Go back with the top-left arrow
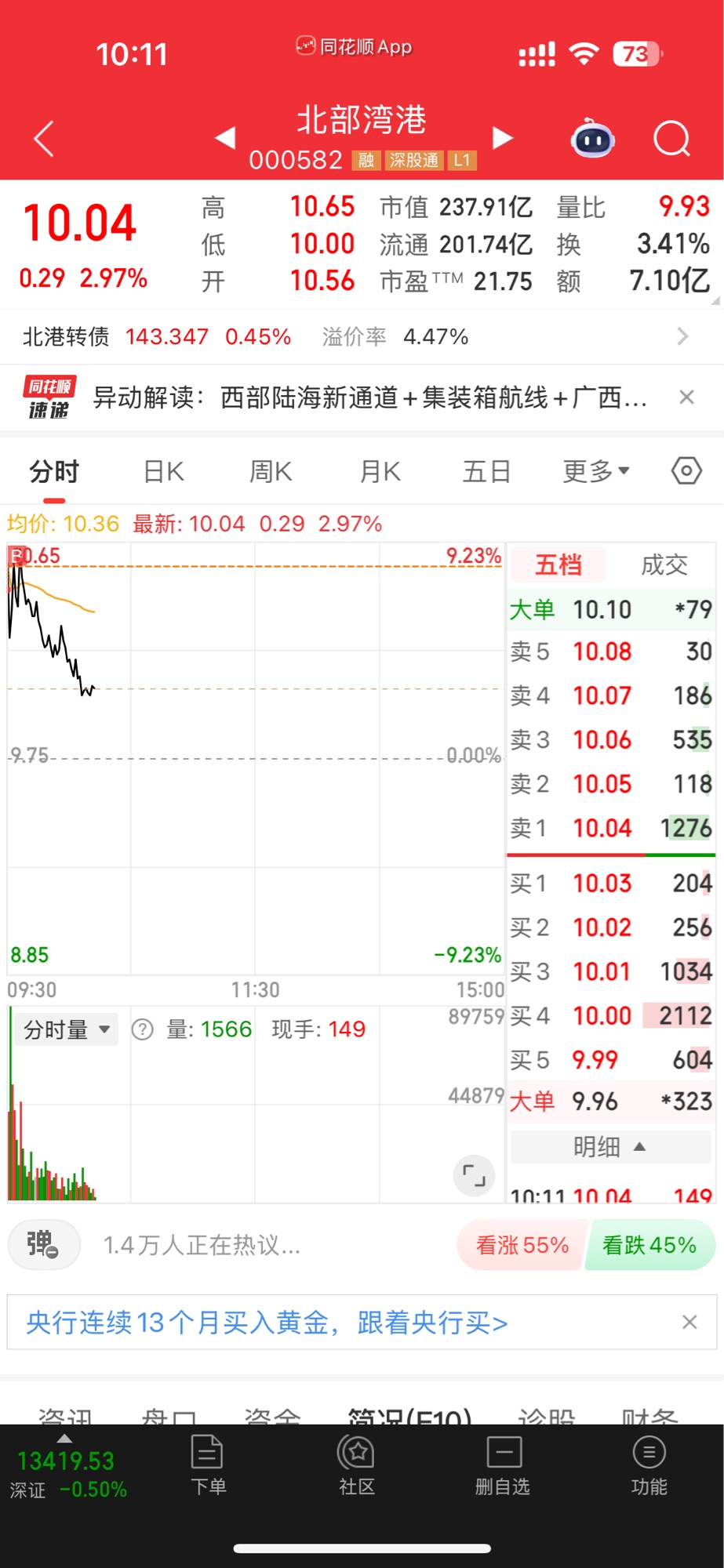 click(45, 140)
